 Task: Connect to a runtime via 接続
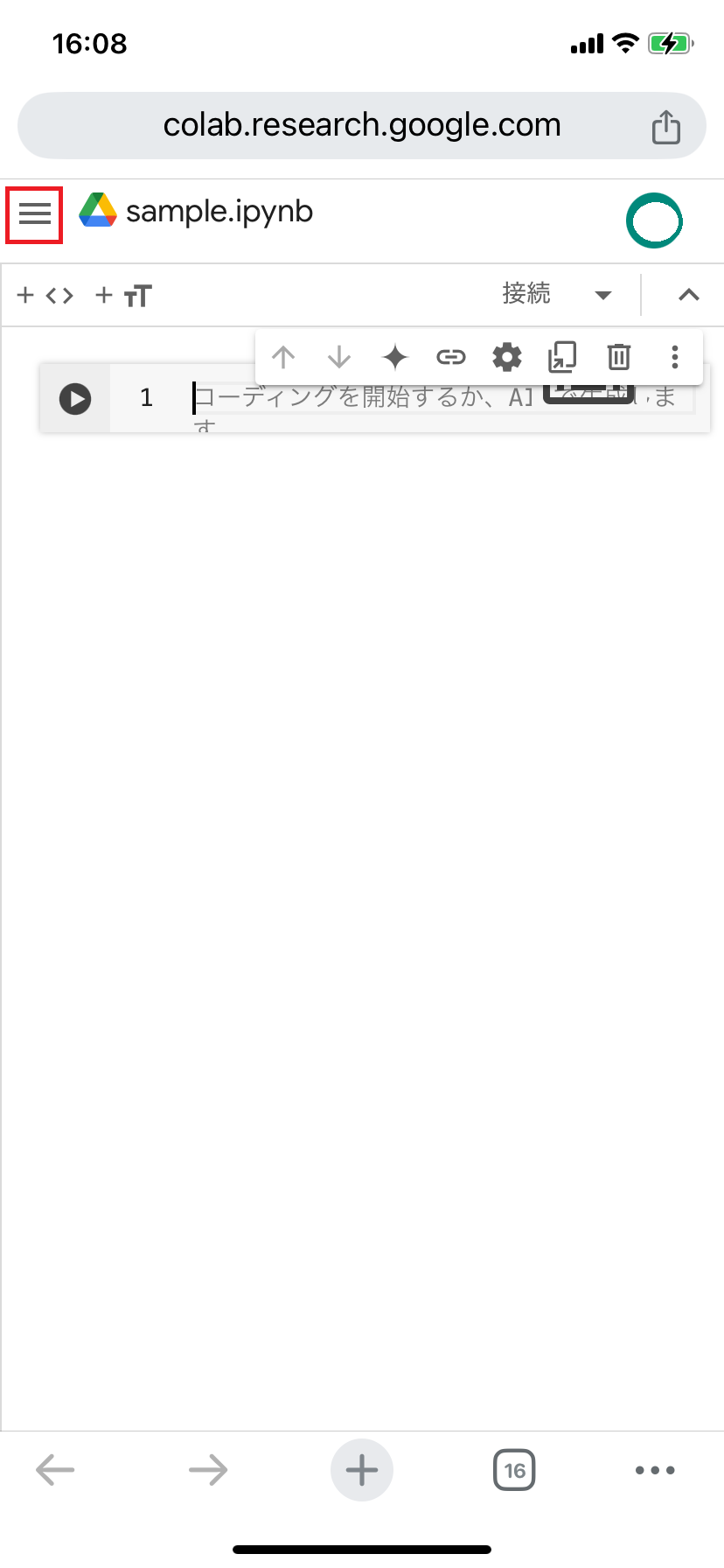point(526,294)
